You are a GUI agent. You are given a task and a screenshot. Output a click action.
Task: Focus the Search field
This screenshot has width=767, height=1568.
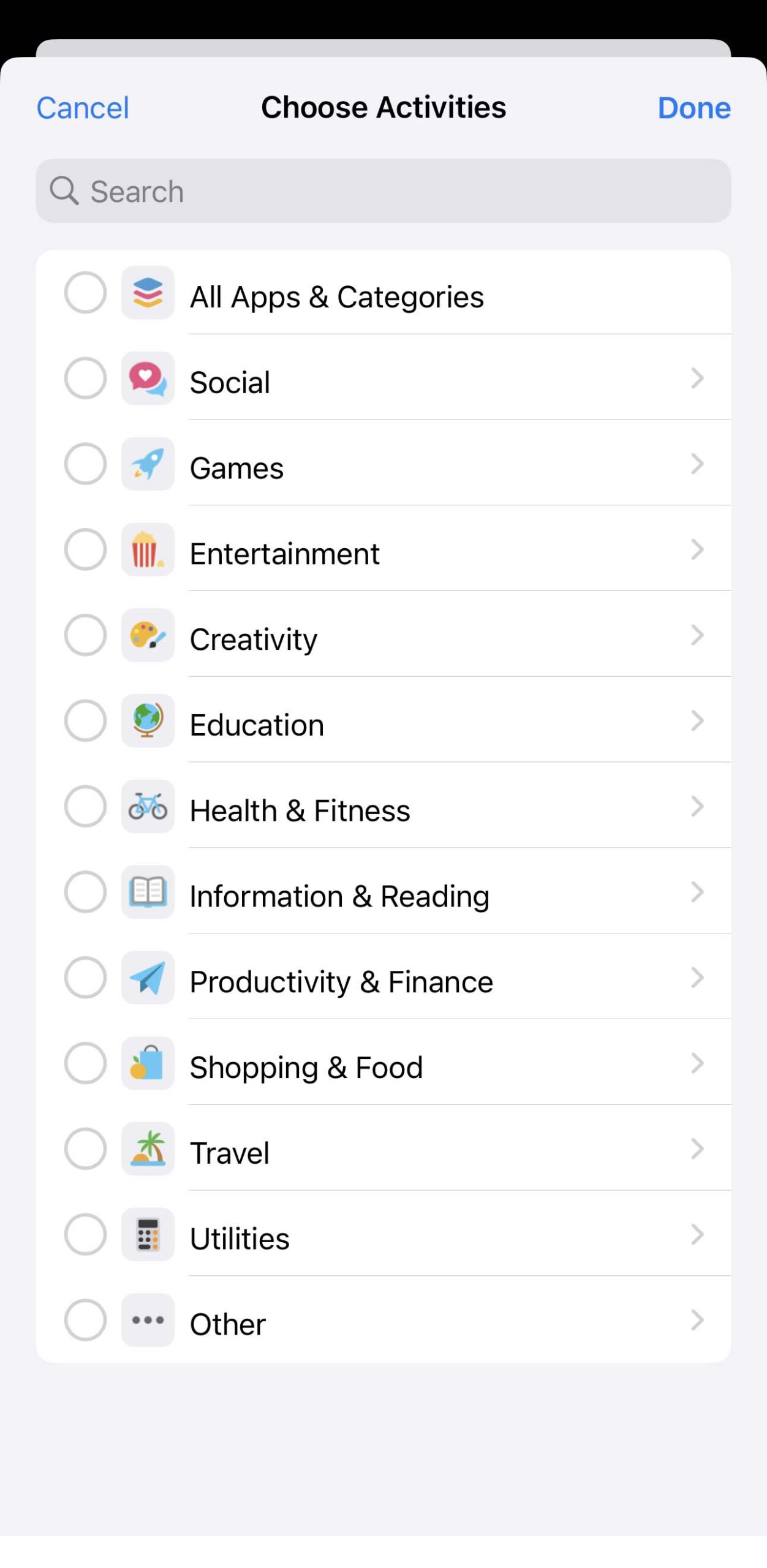(x=383, y=191)
